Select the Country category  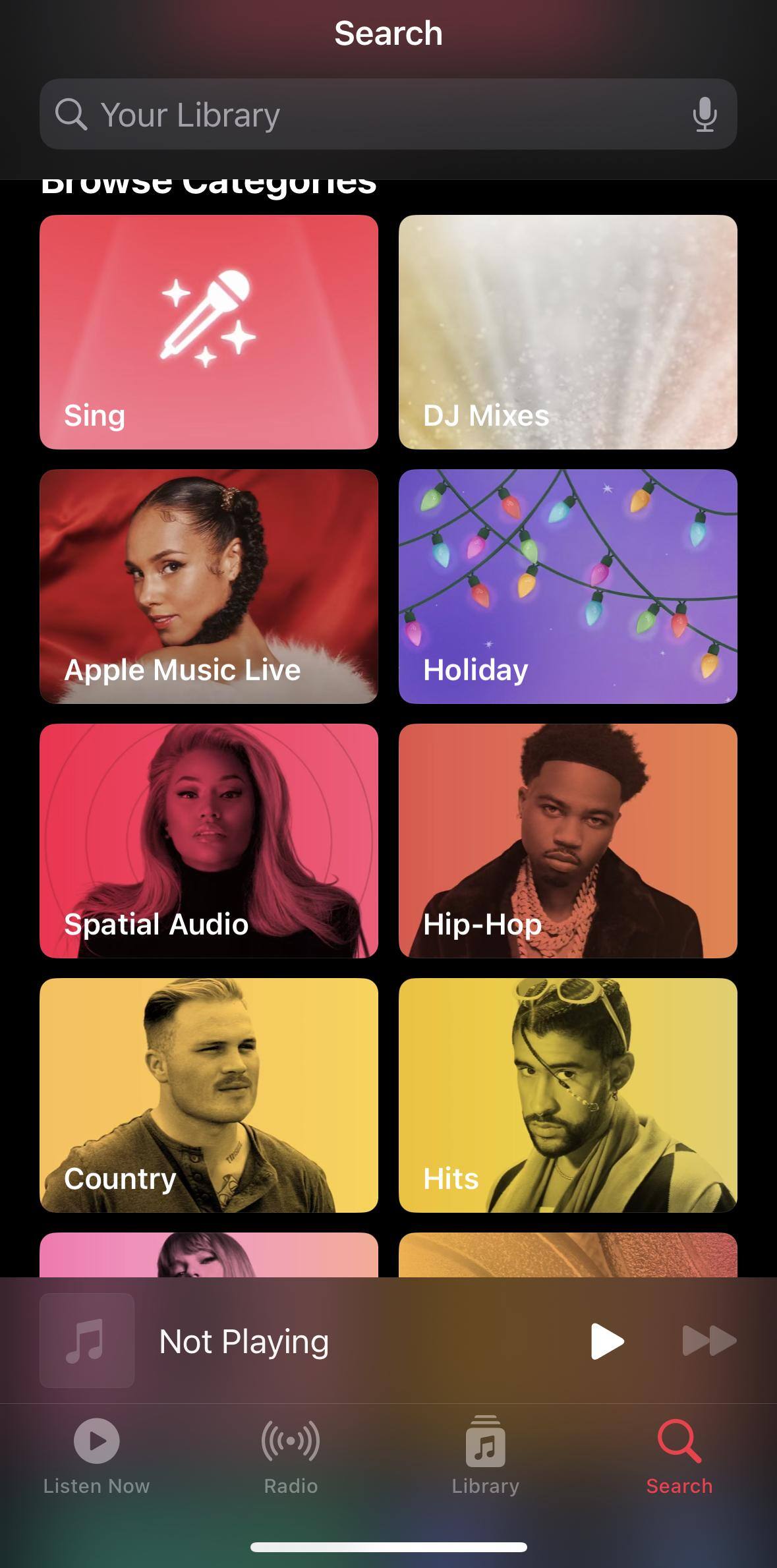(209, 1095)
